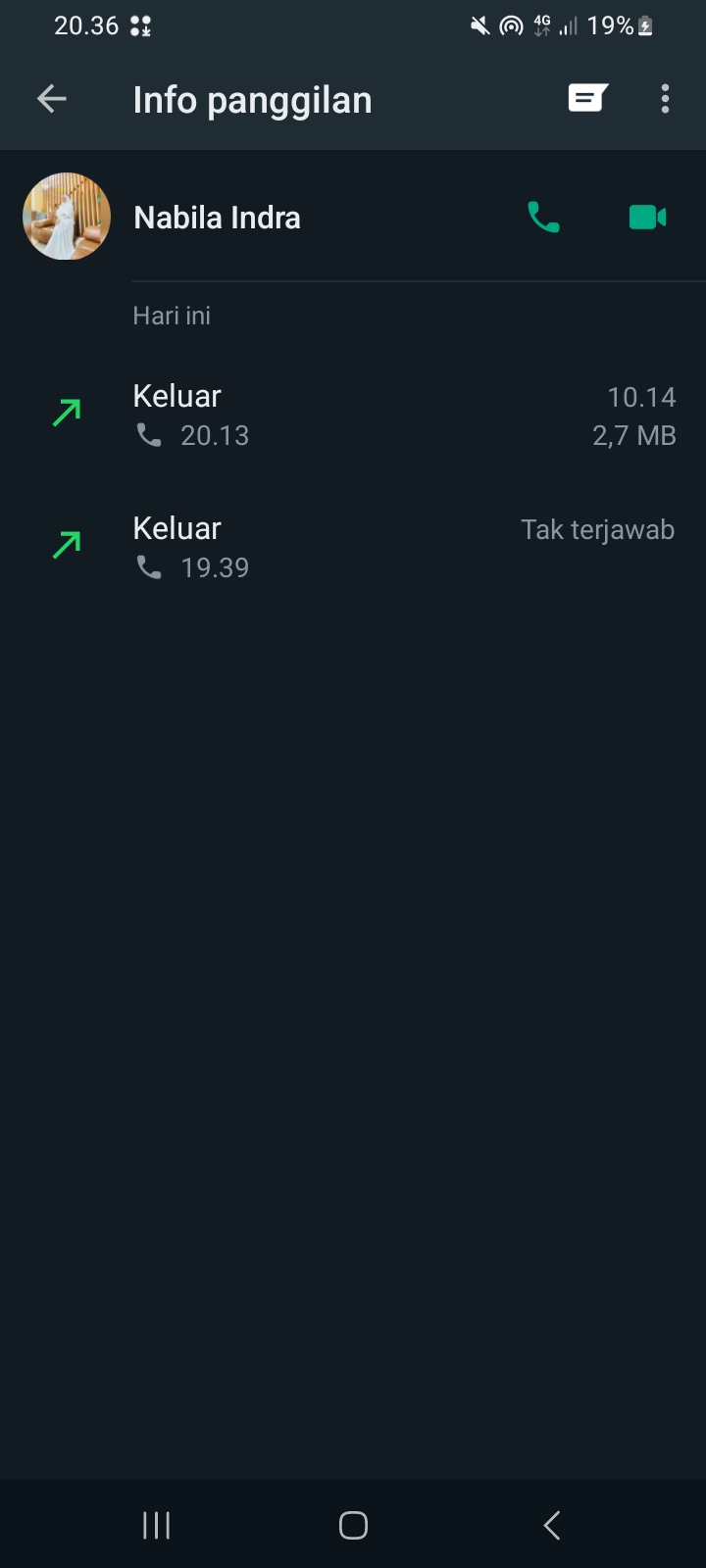This screenshot has width=706, height=1568.
Task: Open the three-dot overflow menu
Action: tap(665, 99)
